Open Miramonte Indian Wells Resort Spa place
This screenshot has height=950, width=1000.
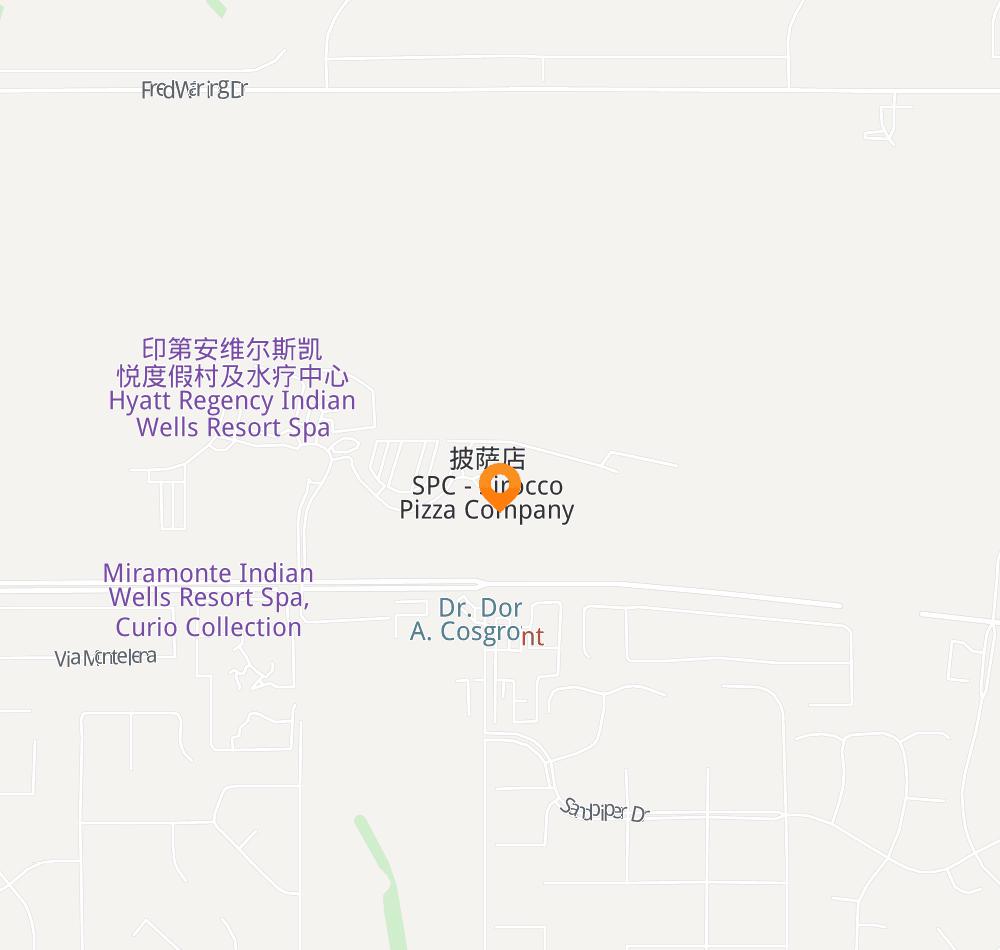click(x=208, y=600)
